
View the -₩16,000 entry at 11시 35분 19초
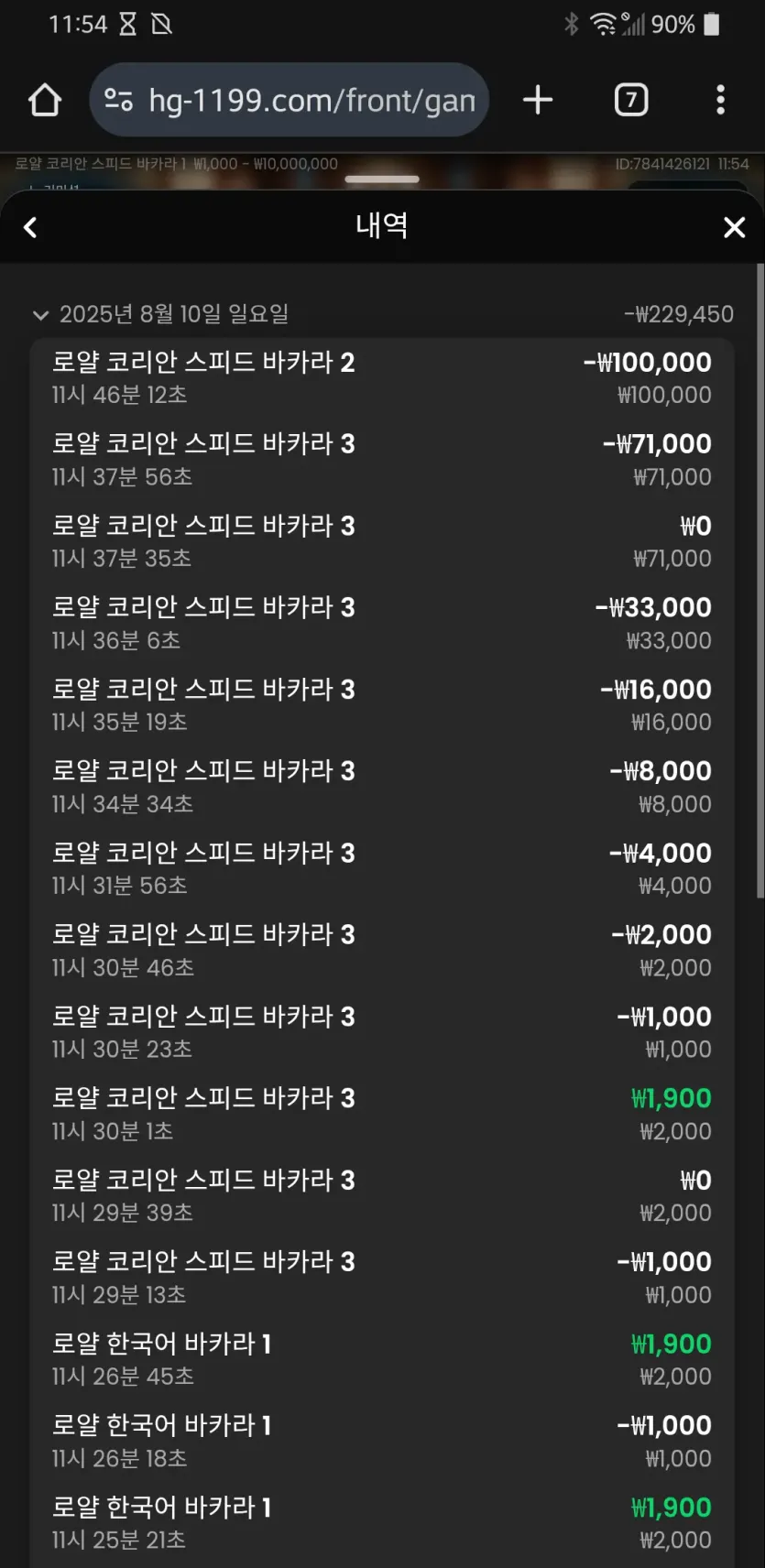click(381, 705)
